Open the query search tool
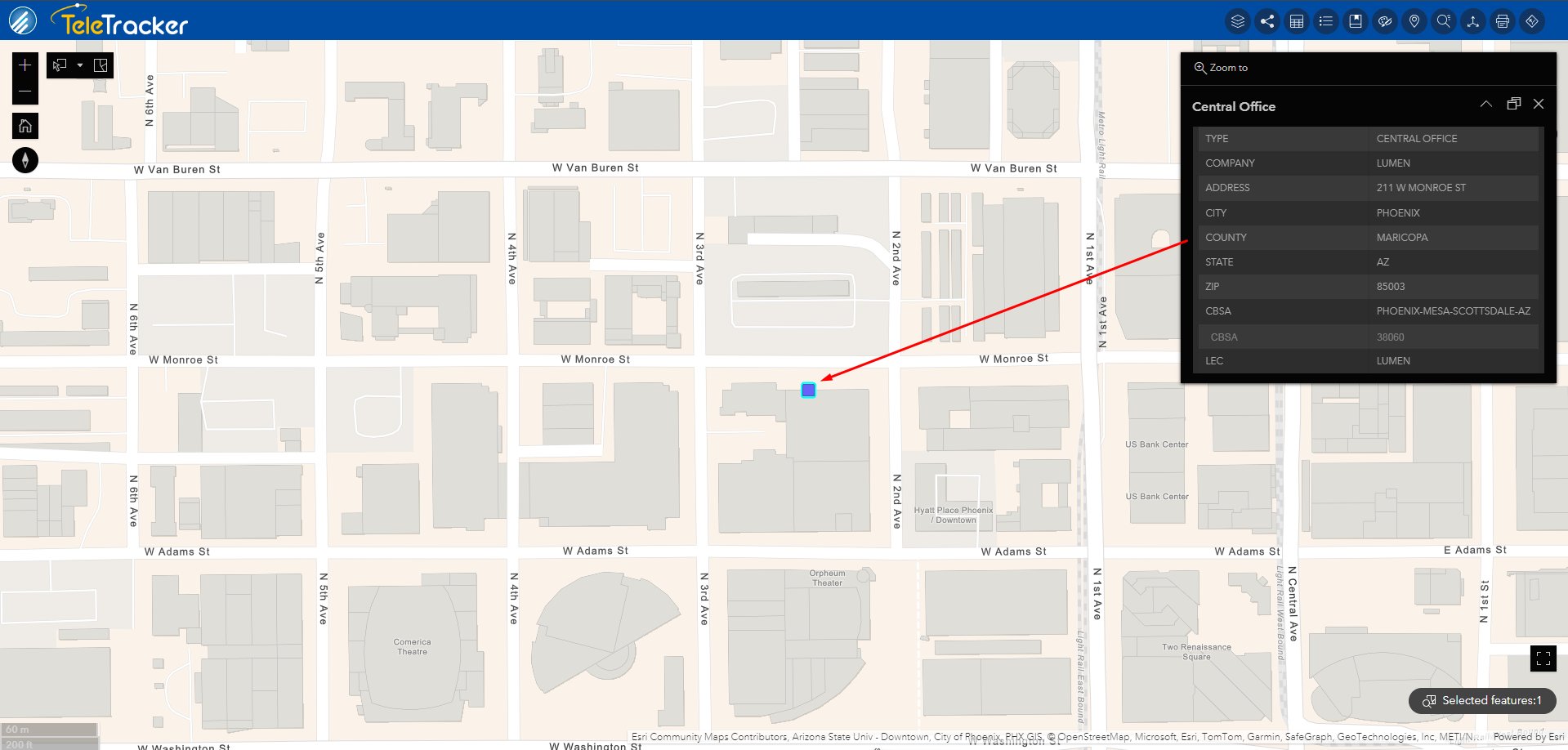The height and width of the screenshot is (750, 1568). 1444,21
